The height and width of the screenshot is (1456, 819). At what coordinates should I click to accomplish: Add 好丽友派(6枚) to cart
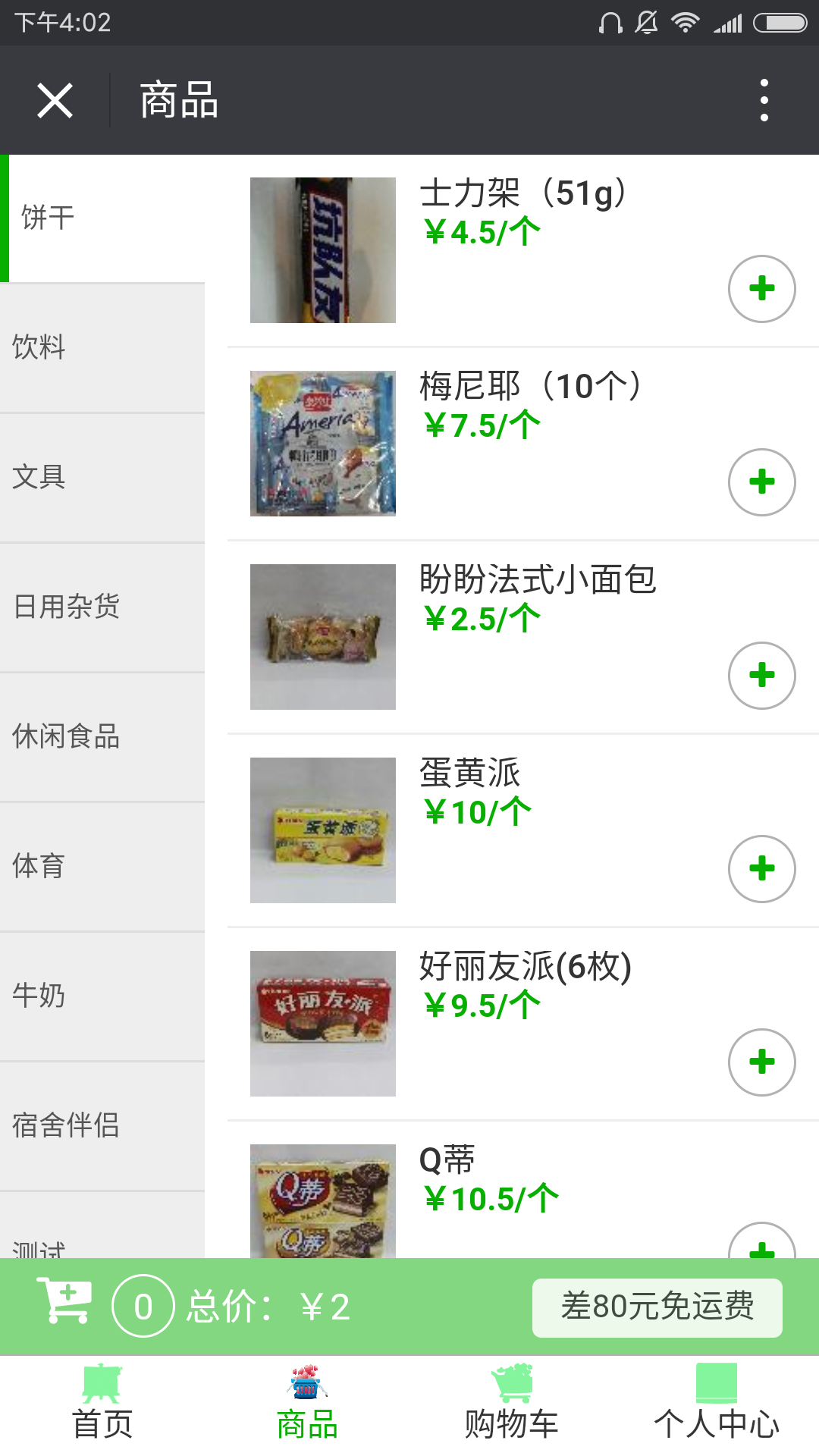tap(761, 1062)
